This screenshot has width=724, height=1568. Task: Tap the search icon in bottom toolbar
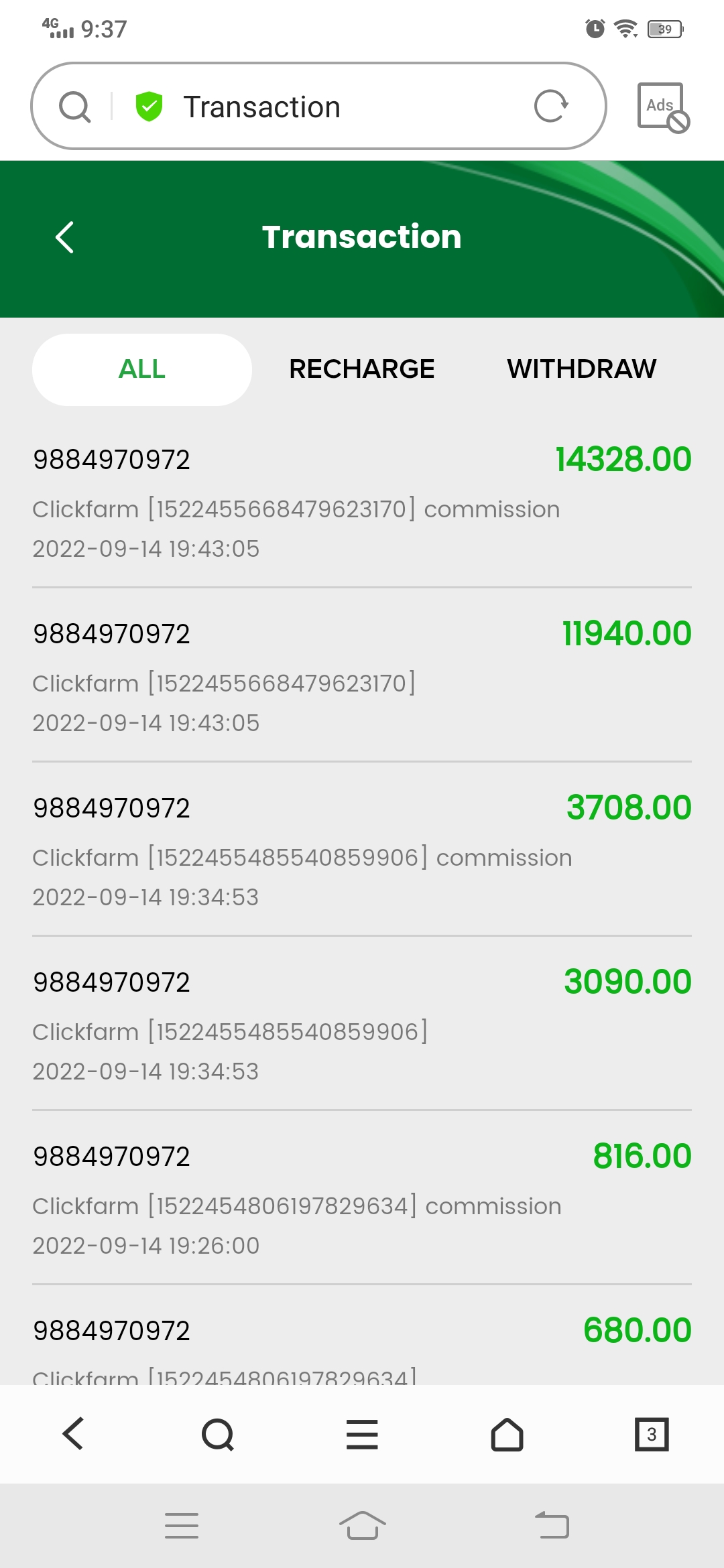click(x=217, y=1435)
